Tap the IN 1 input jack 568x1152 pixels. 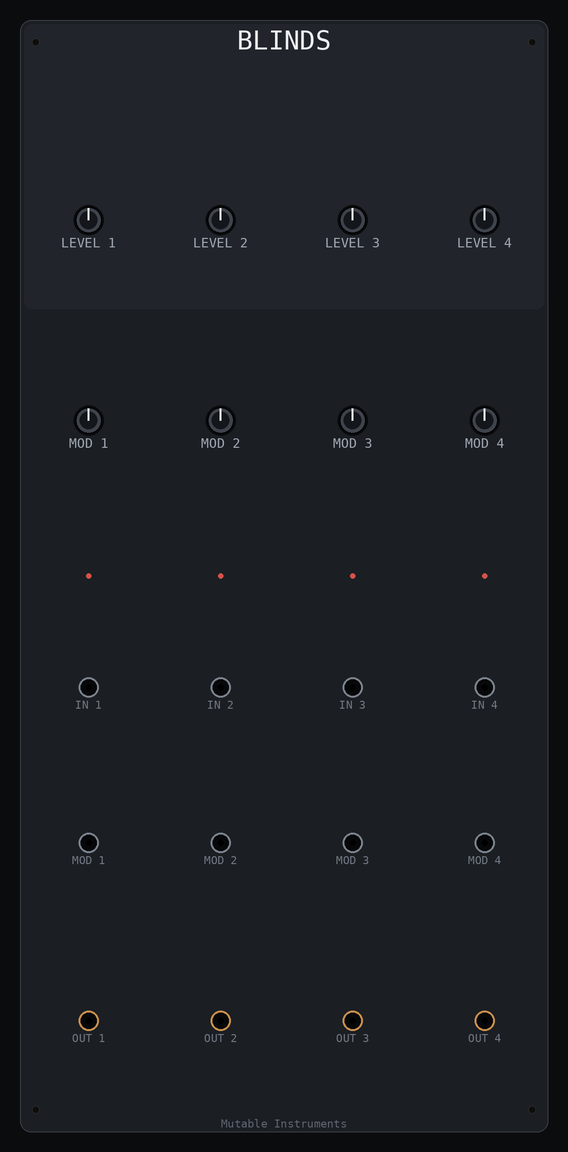tap(88, 688)
